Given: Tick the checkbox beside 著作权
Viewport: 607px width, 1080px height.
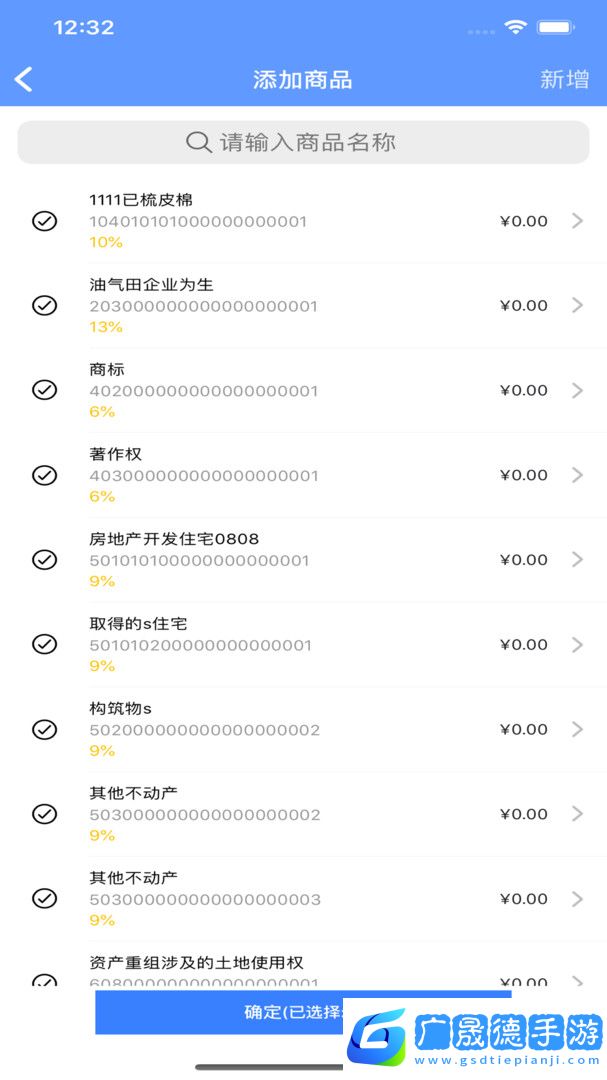Looking at the screenshot, I should [x=45, y=475].
